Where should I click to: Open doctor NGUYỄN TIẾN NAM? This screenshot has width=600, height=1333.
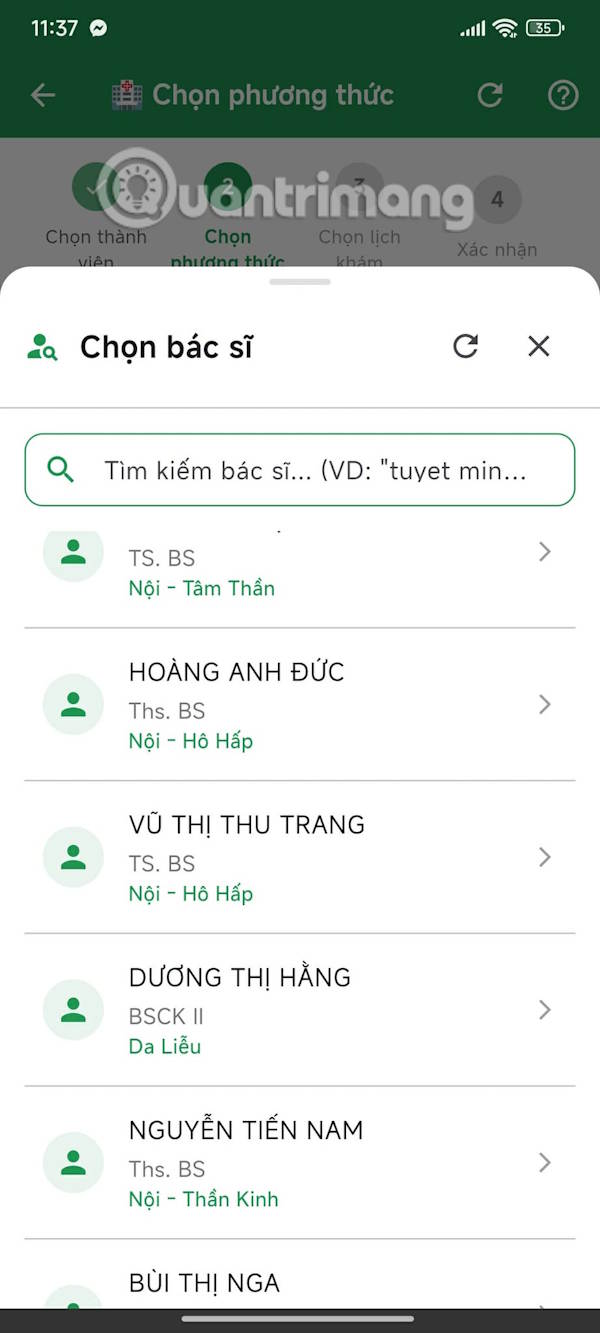(300, 1163)
